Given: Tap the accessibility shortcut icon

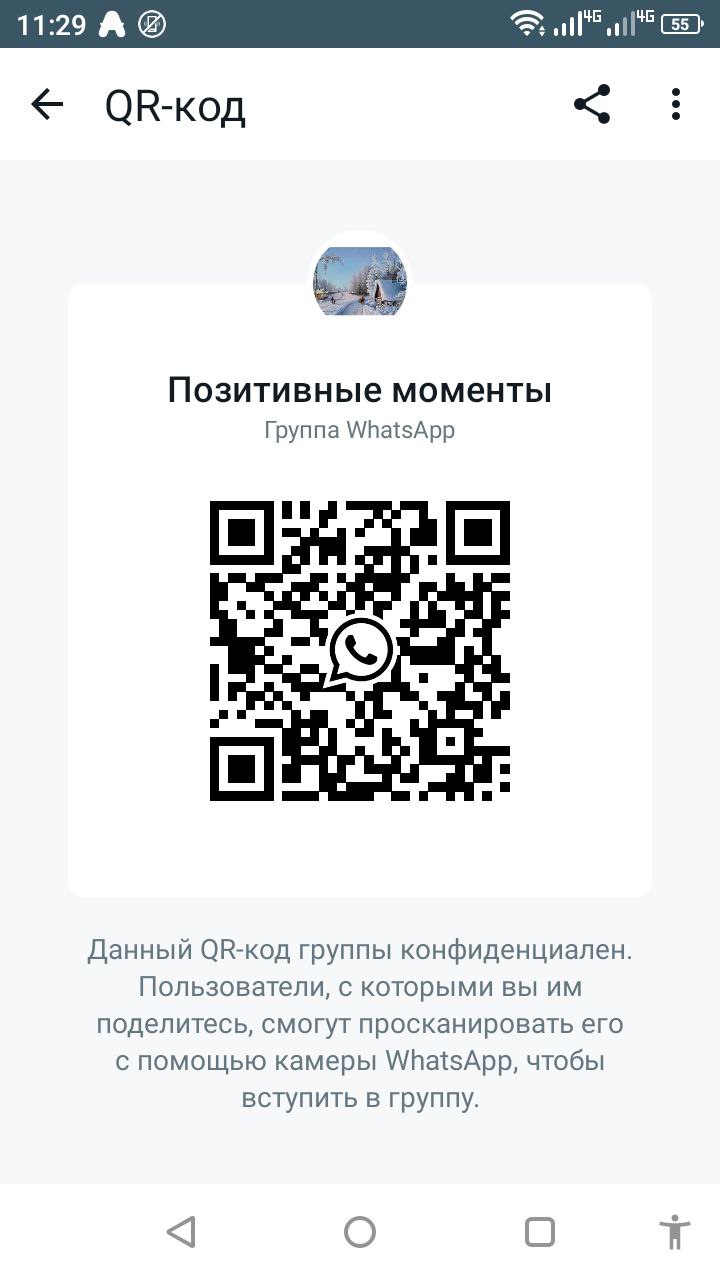Looking at the screenshot, I should [676, 1232].
